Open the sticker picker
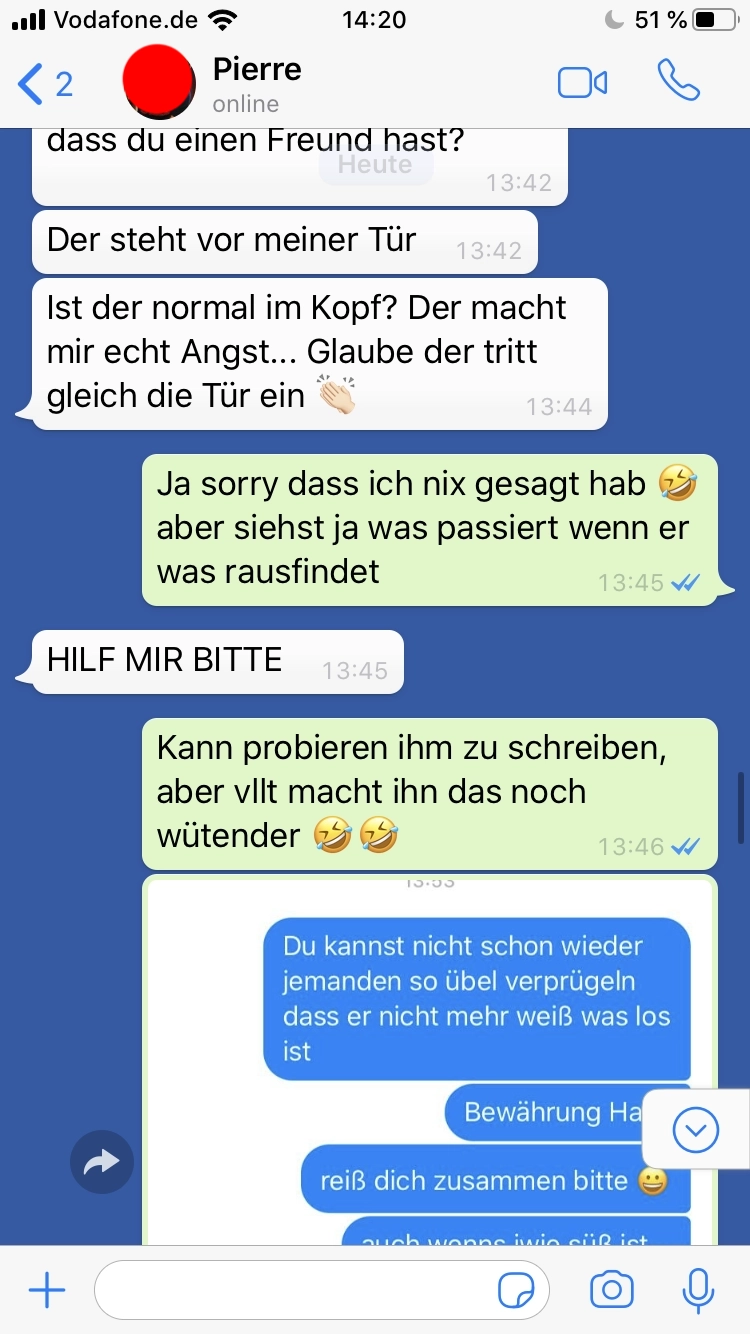This screenshot has height=1334, width=750. click(516, 1291)
